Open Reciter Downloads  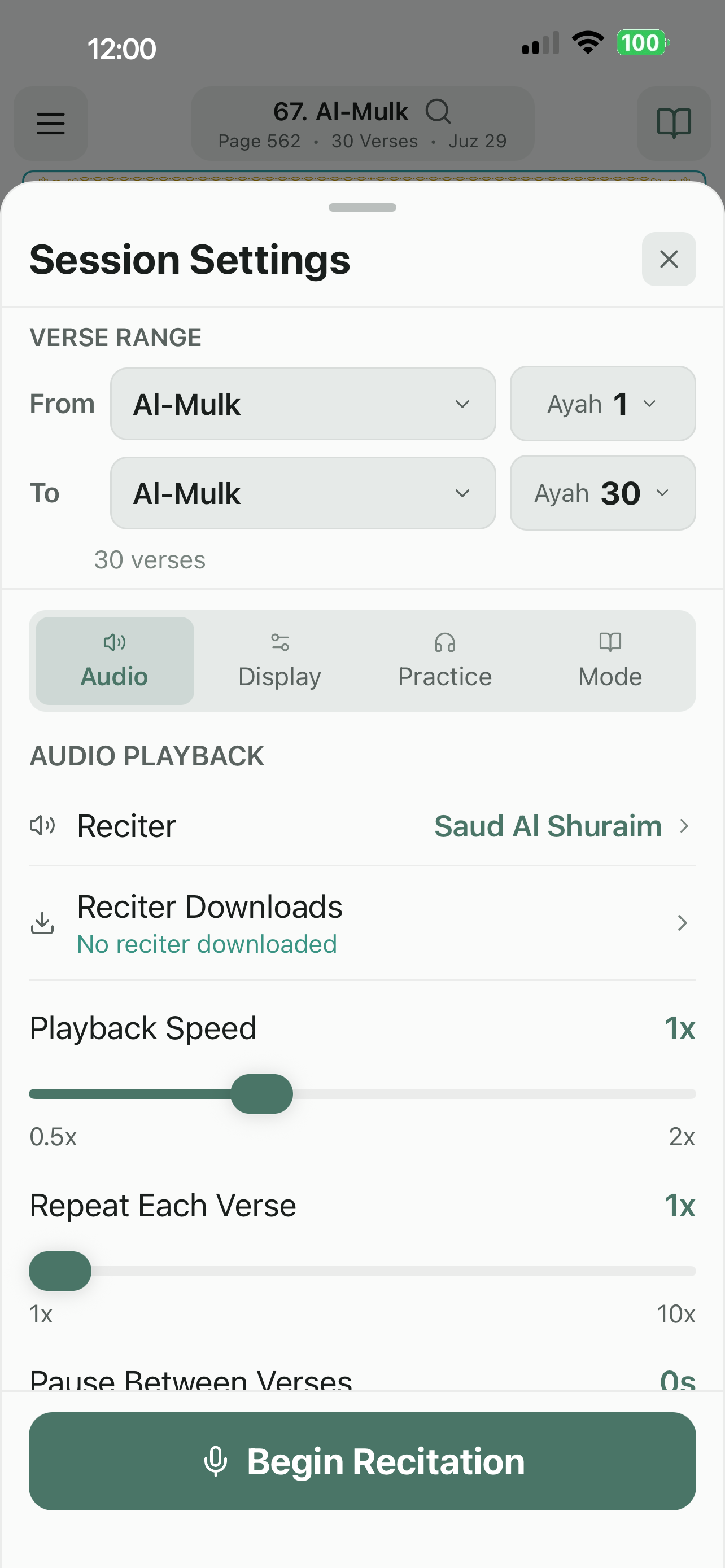pyautogui.click(x=362, y=923)
